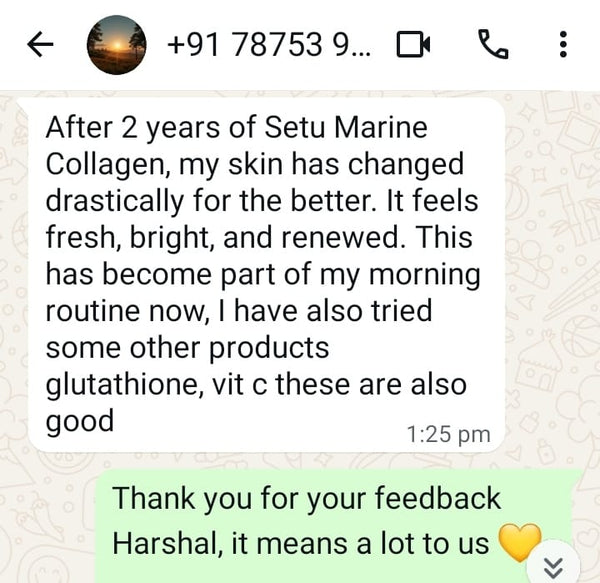Open the overflow menu
The image size is (600, 583).
point(562,44)
